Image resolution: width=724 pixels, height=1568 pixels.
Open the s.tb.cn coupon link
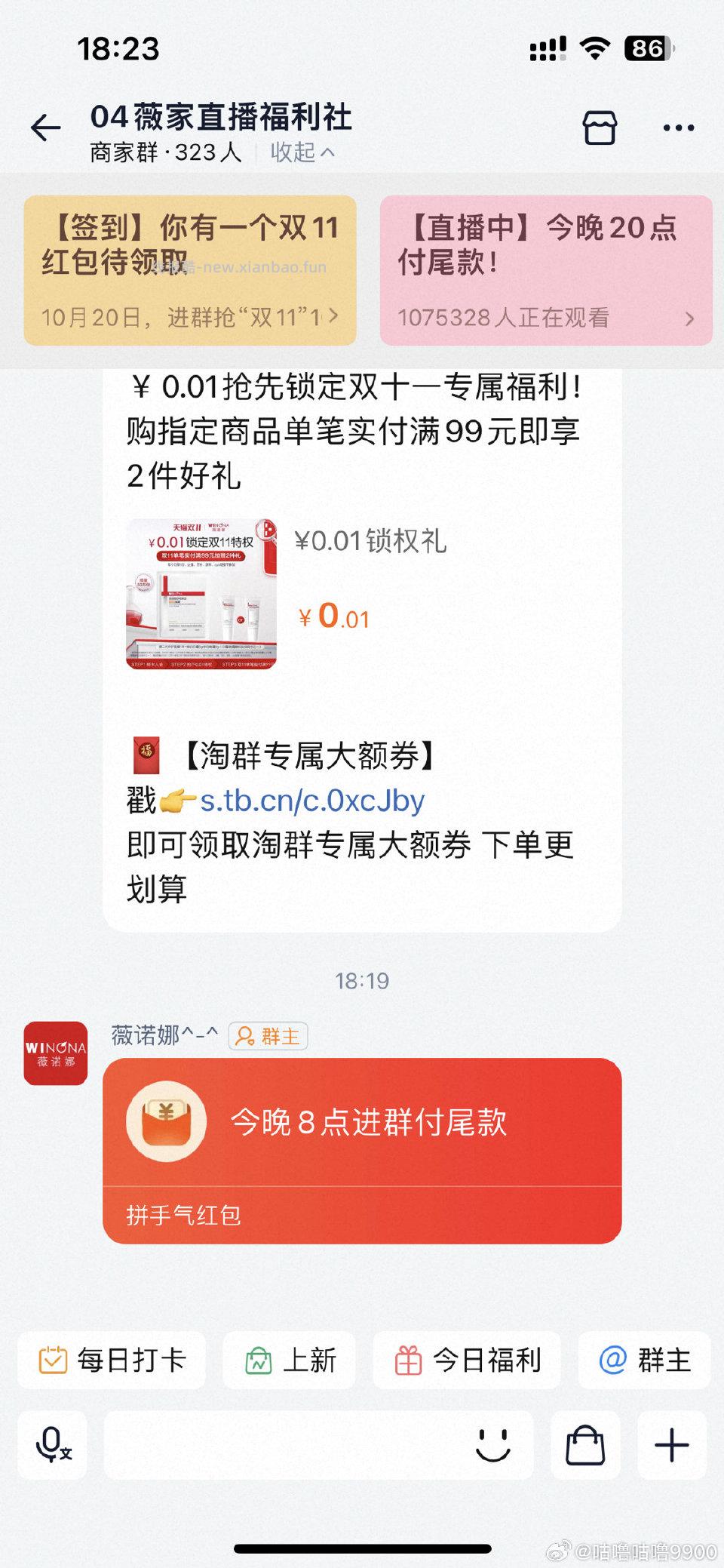[313, 802]
